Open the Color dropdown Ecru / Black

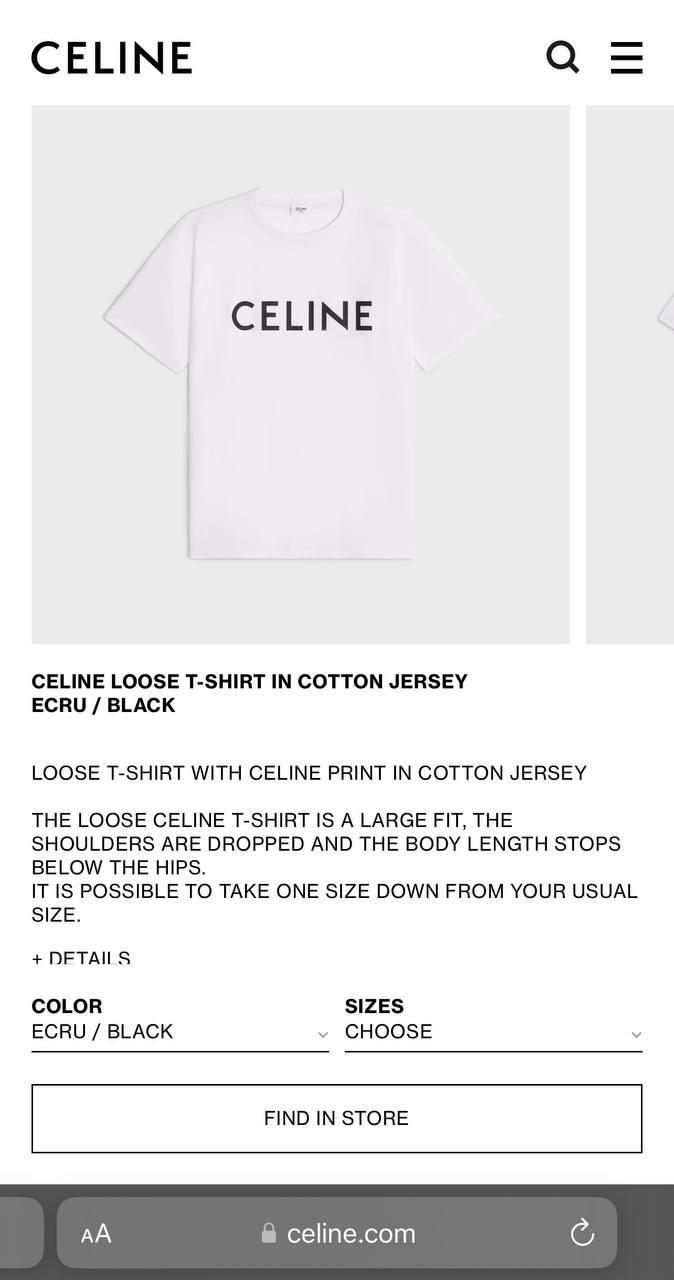(180, 1032)
